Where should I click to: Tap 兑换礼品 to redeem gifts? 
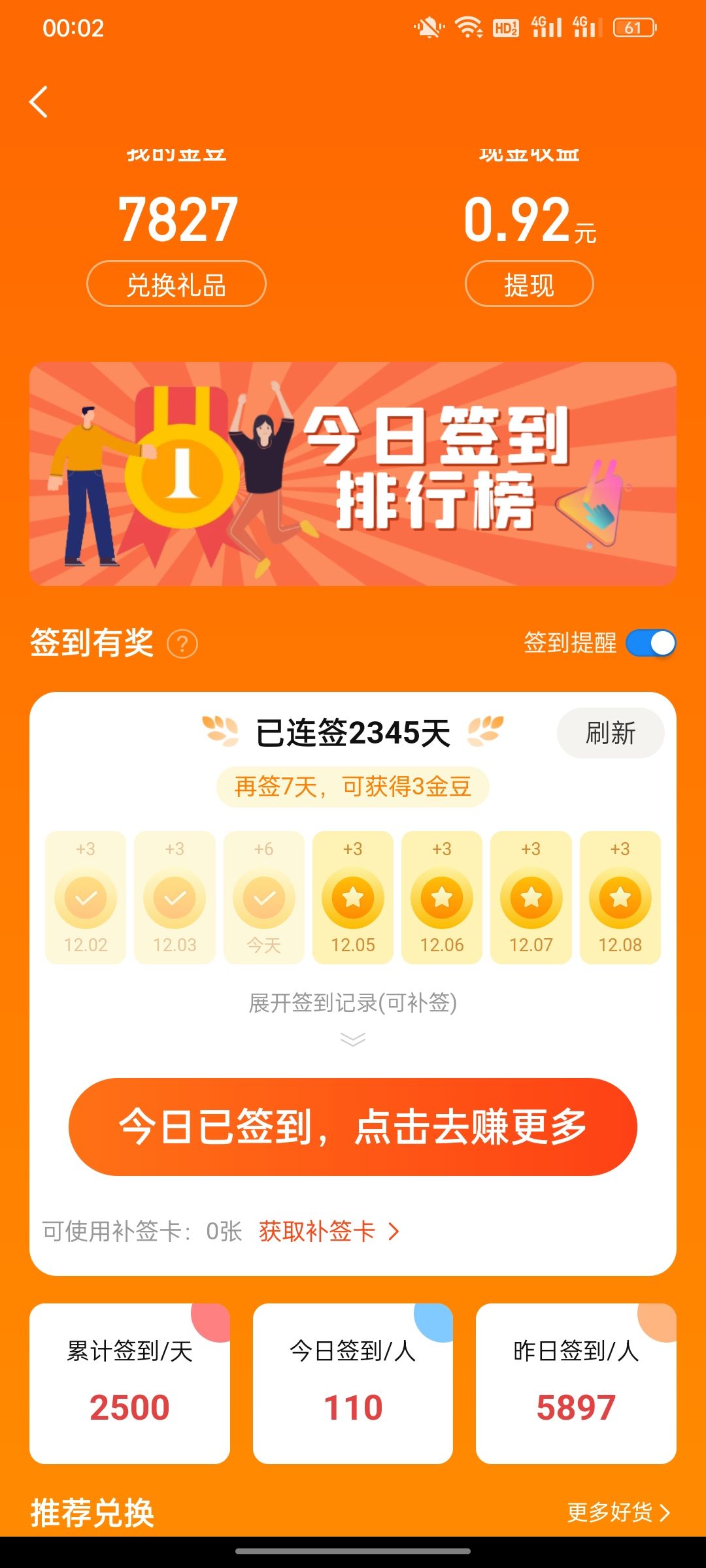coord(176,284)
